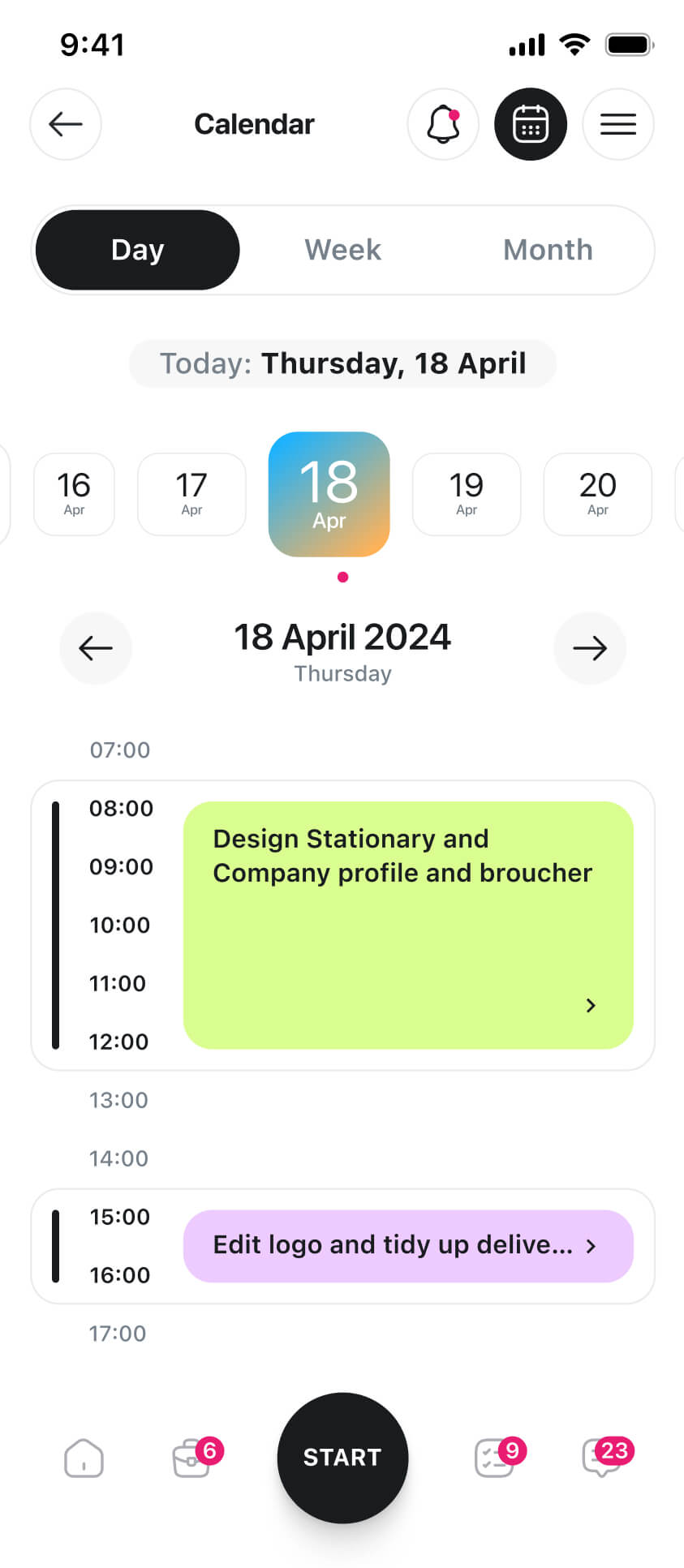
Task: Select the Day view tab
Action: (x=138, y=250)
